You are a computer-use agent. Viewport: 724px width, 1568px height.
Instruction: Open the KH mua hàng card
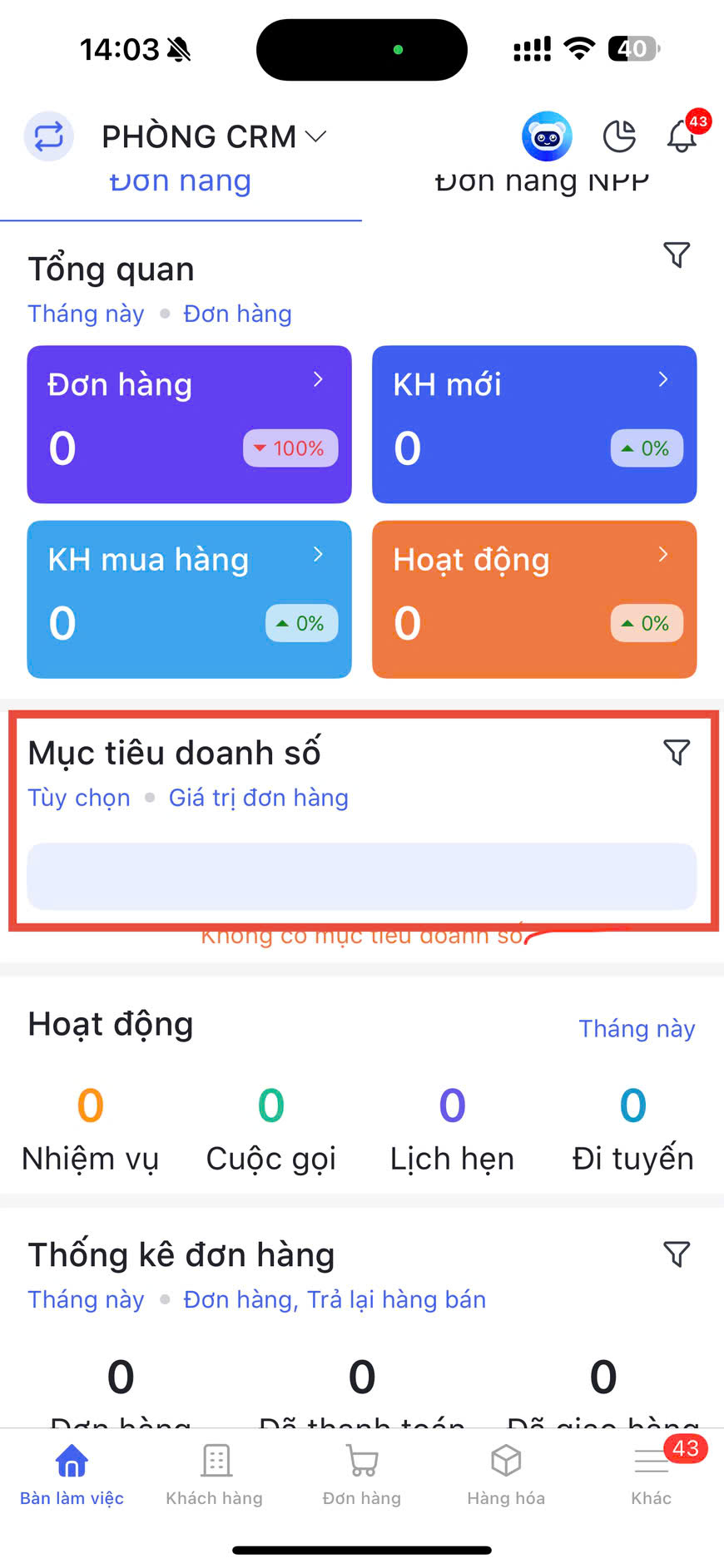(189, 599)
